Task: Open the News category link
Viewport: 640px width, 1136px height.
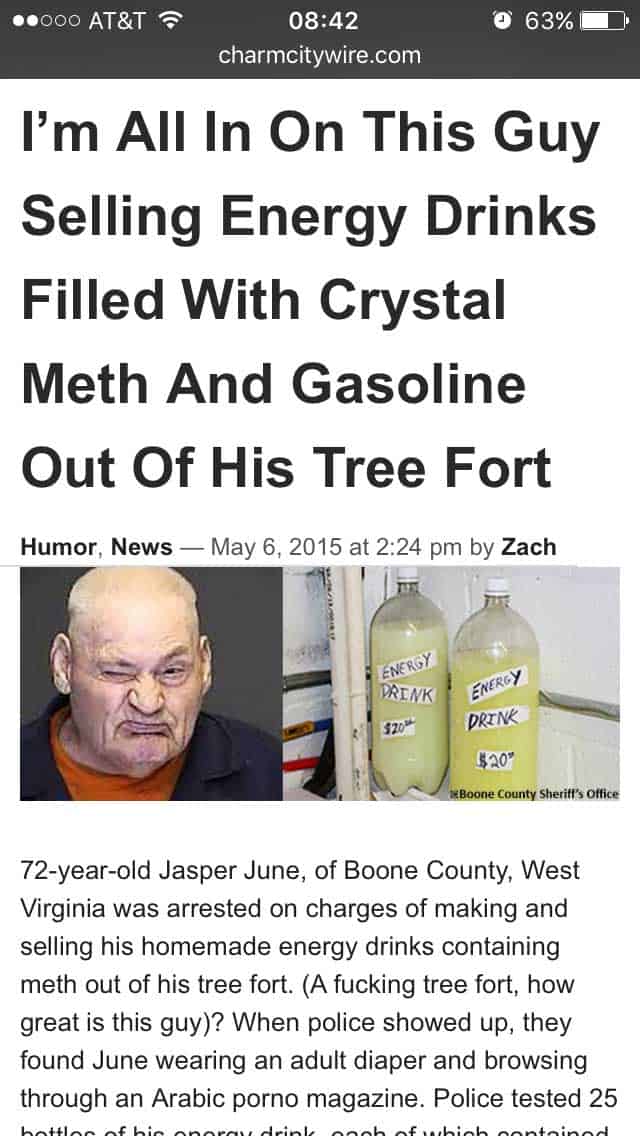Action: 141,547
